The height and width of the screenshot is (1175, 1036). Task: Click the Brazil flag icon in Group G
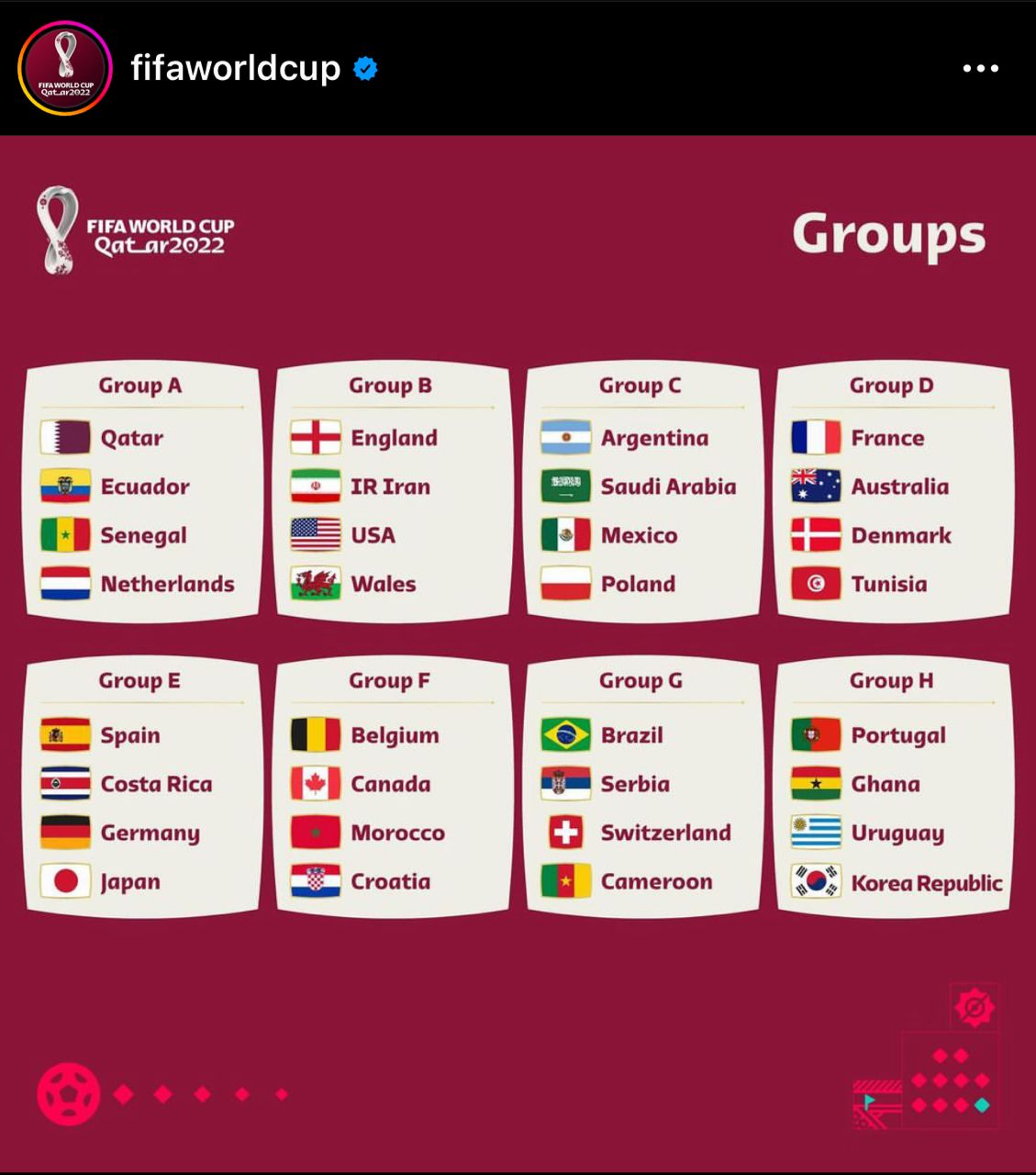click(x=563, y=734)
